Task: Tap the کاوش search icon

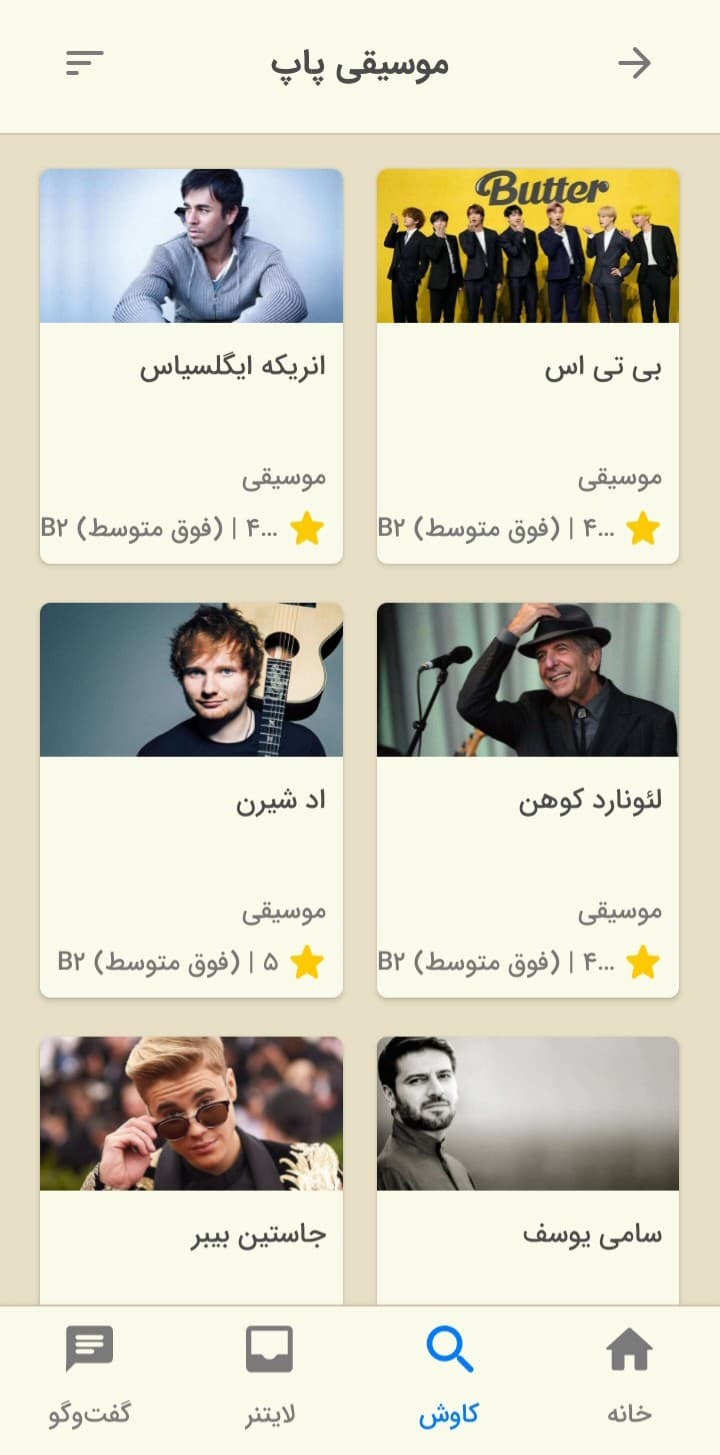Action: pos(450,1347)
